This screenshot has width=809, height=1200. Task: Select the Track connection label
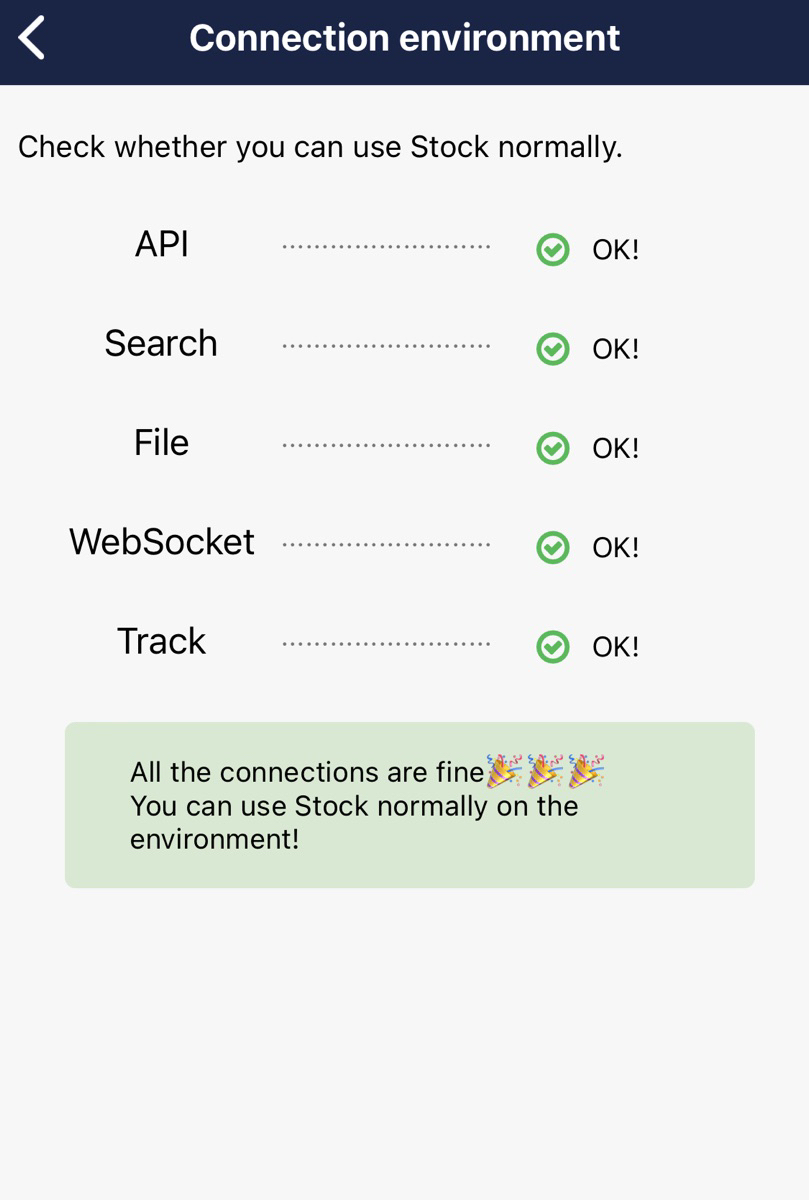161,641
